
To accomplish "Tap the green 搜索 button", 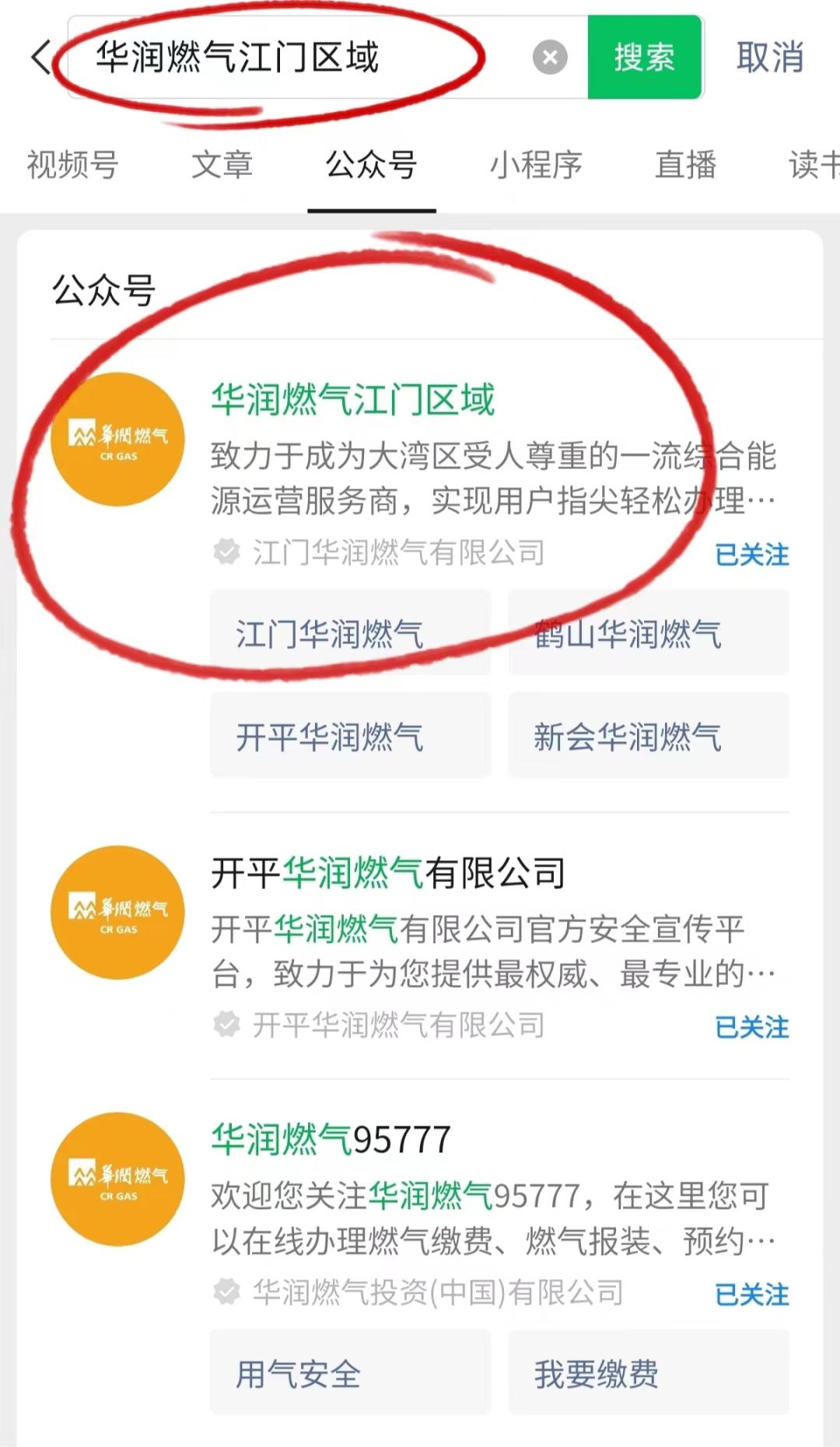I will [x=644, y=58].
